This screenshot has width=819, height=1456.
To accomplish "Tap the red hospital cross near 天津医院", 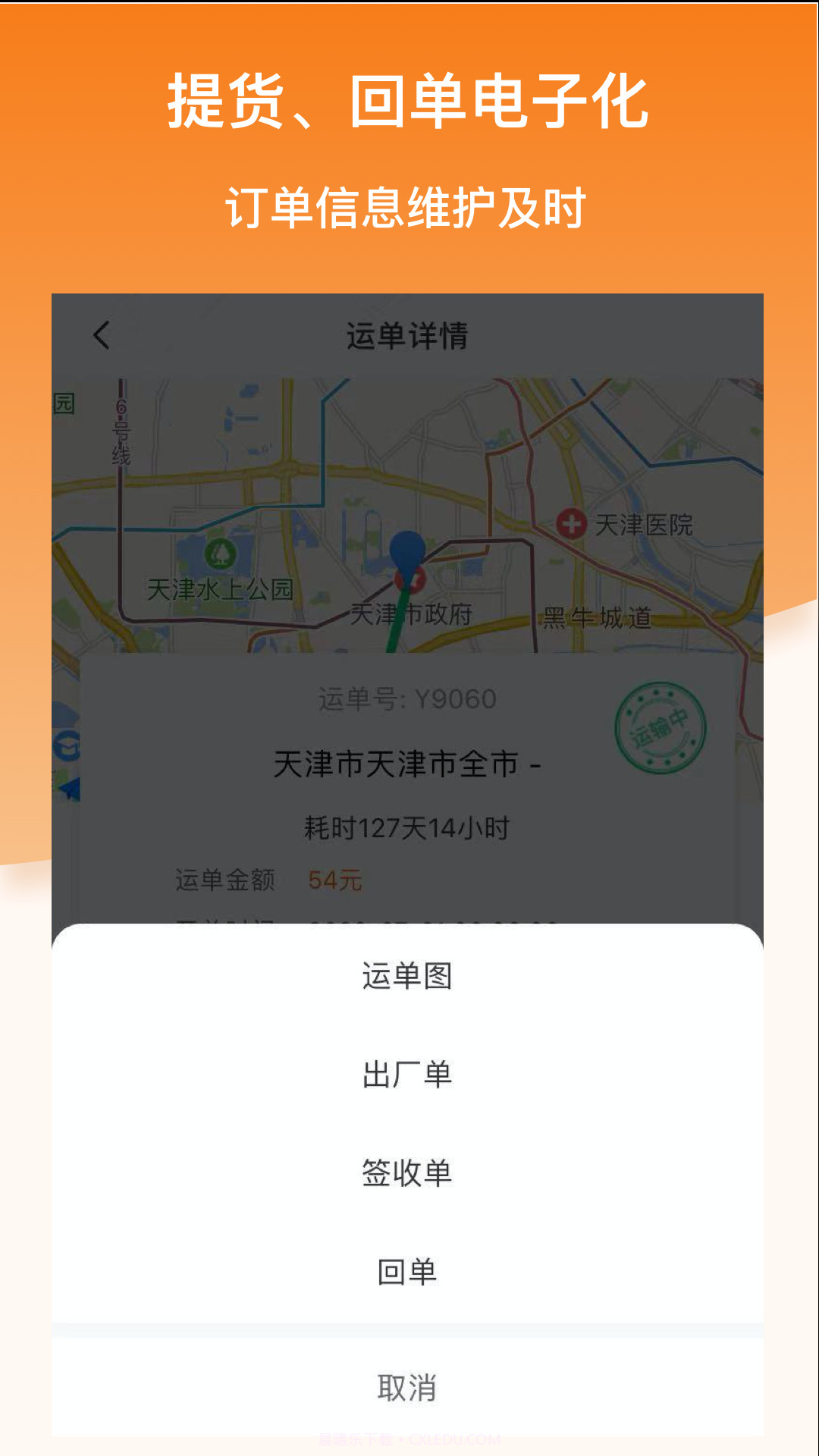I will tap(573, 521).
